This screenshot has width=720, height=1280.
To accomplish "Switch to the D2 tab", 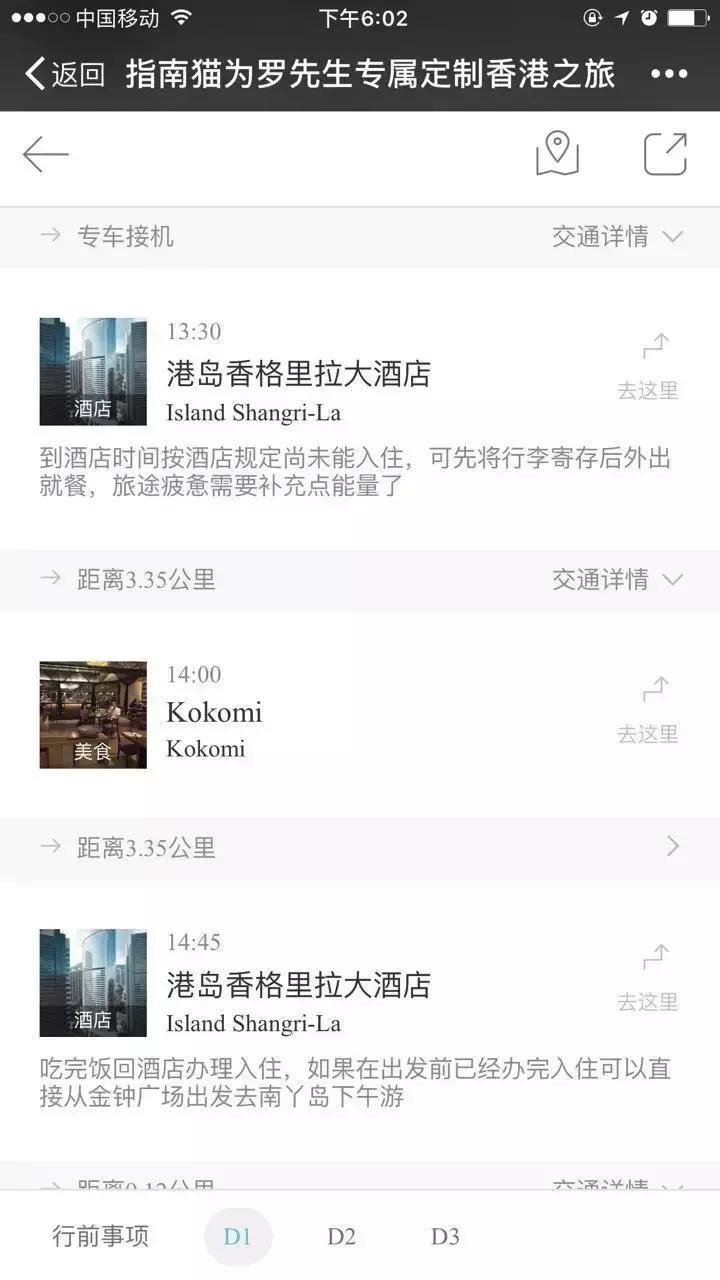I will pyautogui.click(x=343, y=1237).
